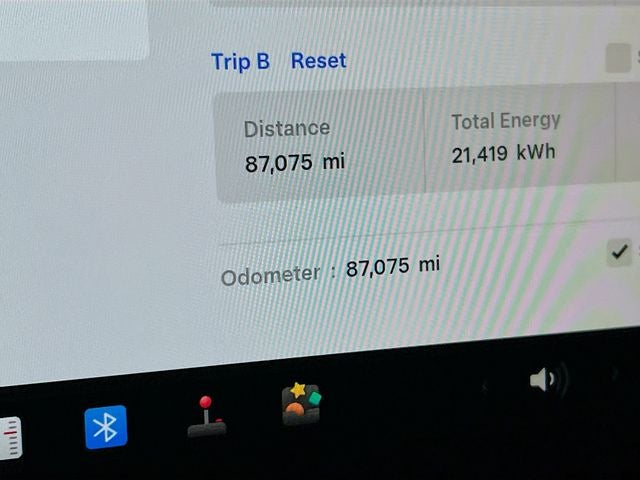
Task: Open the Toybox app
Action: click(302, 404)
